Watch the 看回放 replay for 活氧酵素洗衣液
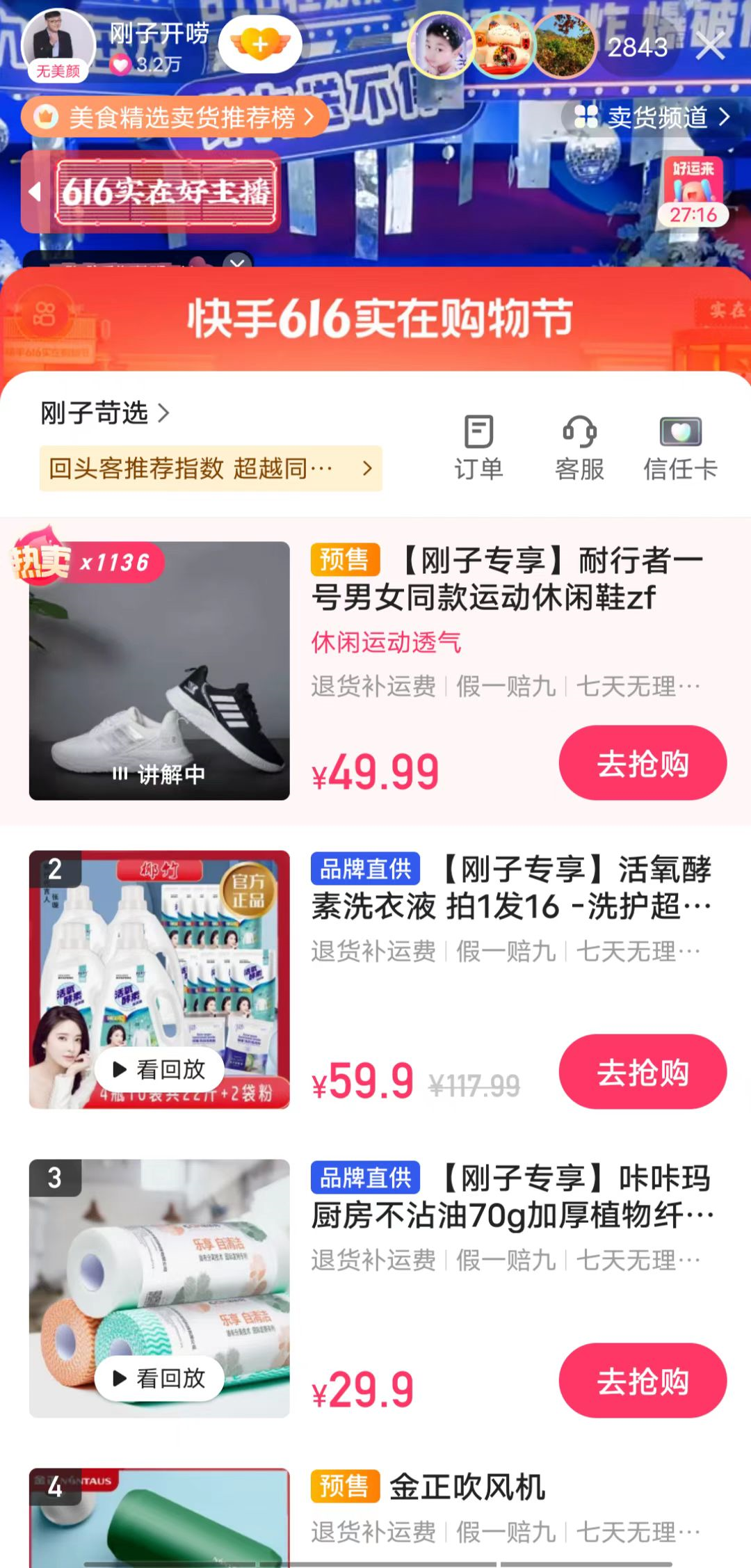 tap(160, 1069)
